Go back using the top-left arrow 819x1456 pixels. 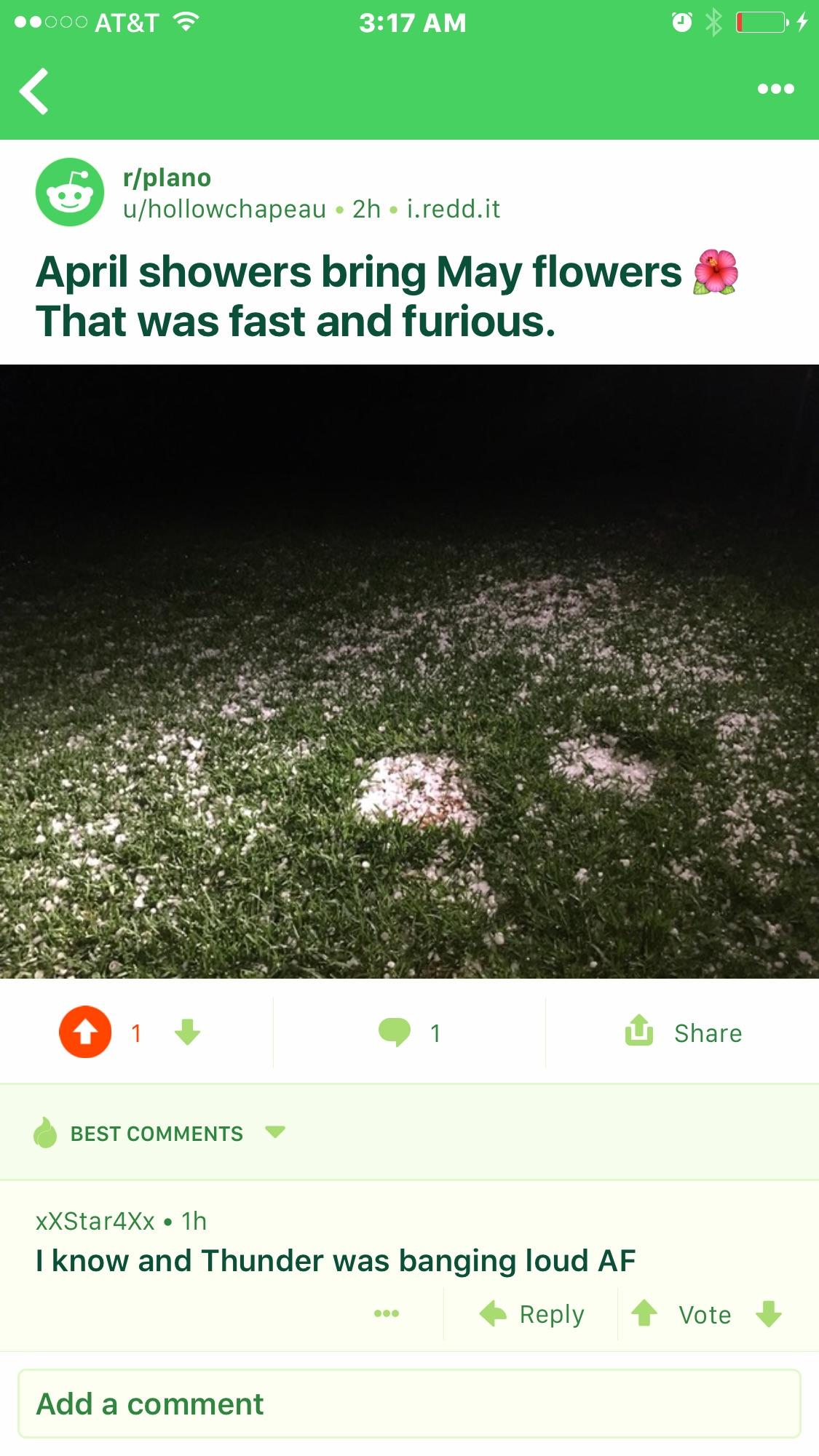(34, 91)
